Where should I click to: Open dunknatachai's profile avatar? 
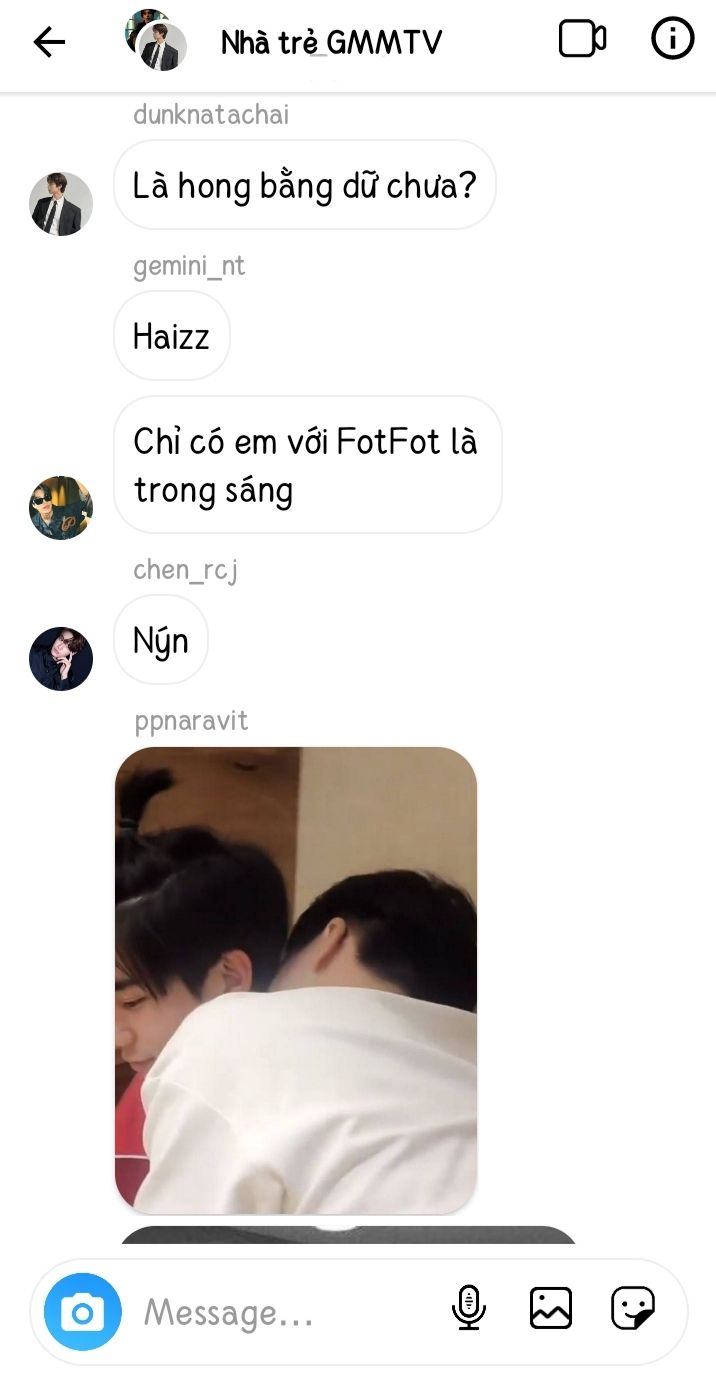[x=61, y=204]
